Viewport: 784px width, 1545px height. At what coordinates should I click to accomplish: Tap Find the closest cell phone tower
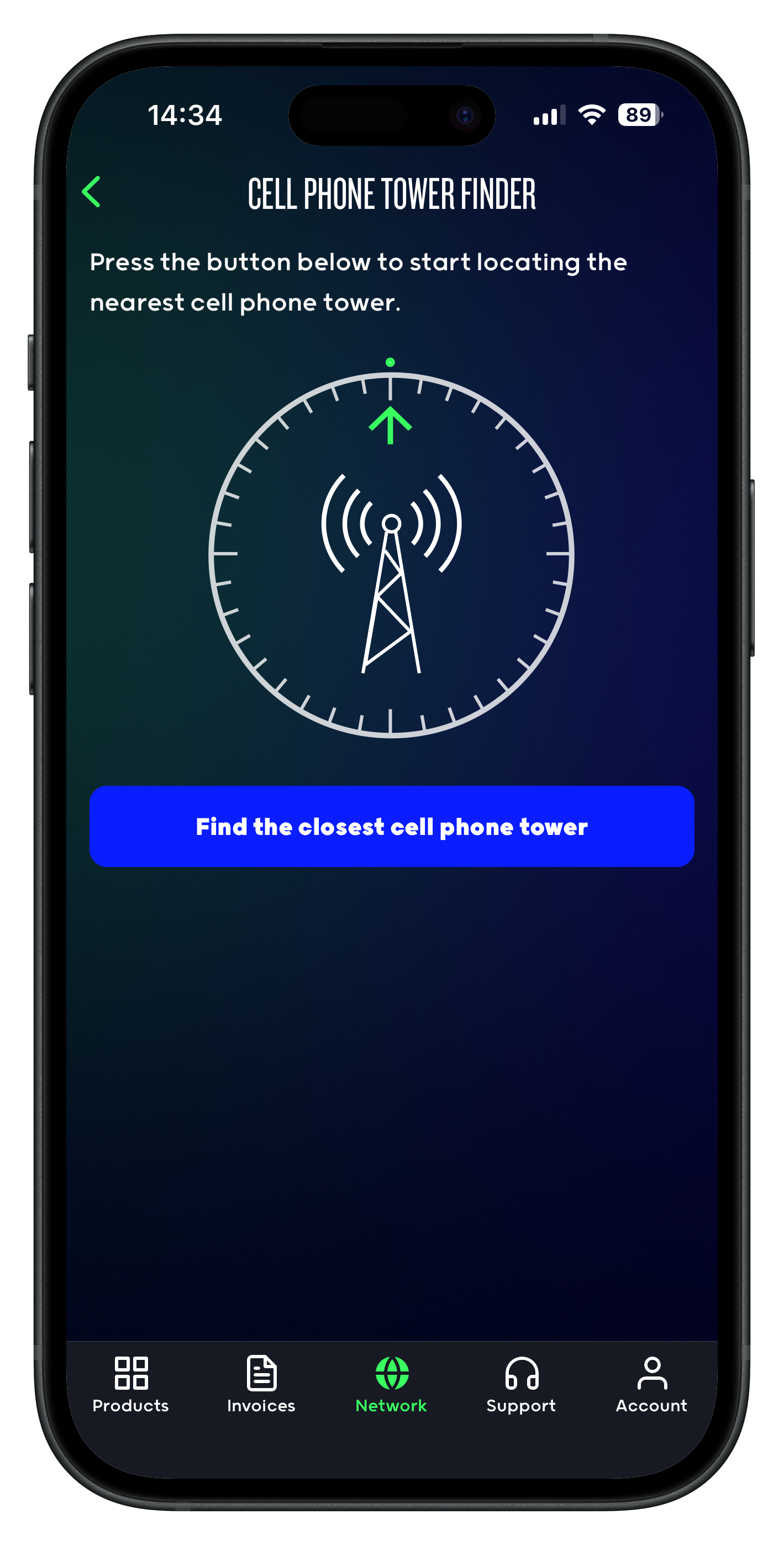tap(392, 826)
